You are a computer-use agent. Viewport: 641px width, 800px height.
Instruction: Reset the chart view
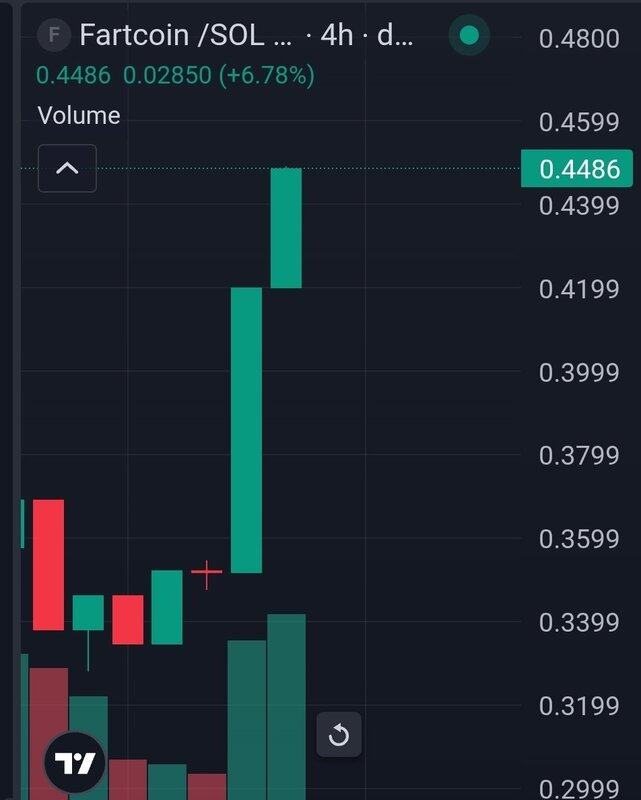pos(338,736)
